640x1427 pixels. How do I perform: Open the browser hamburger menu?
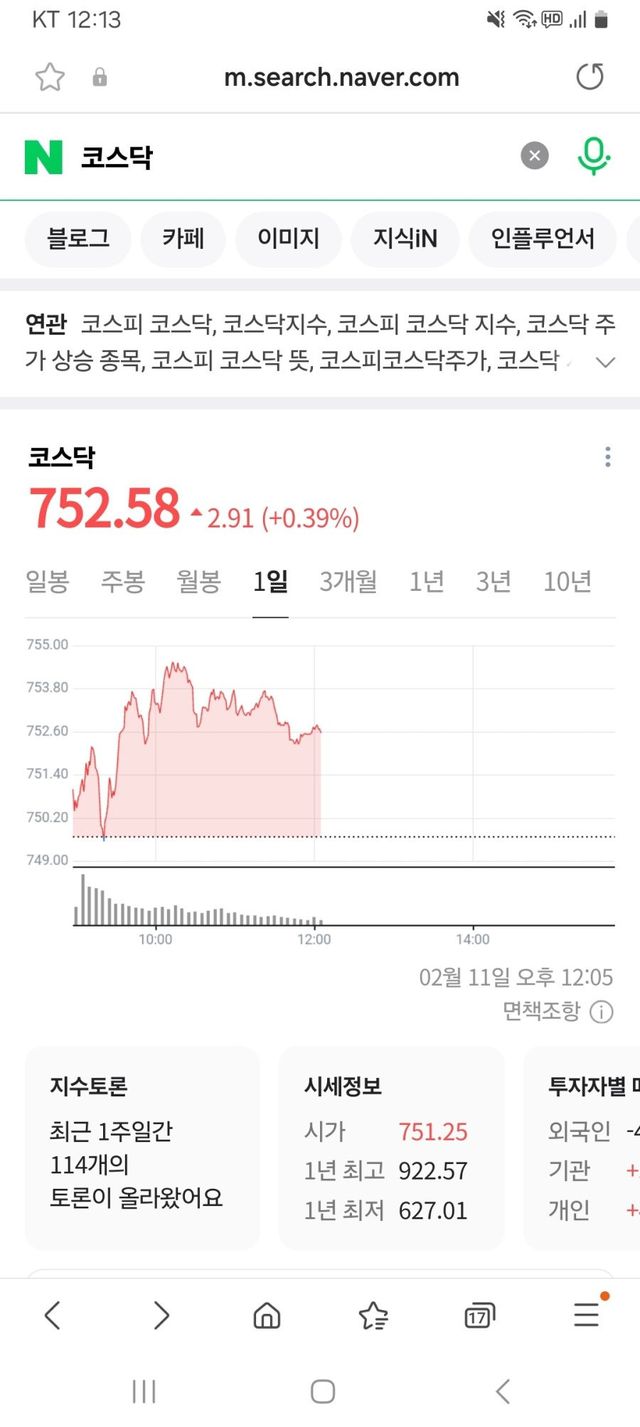(x=587, y=1316)
